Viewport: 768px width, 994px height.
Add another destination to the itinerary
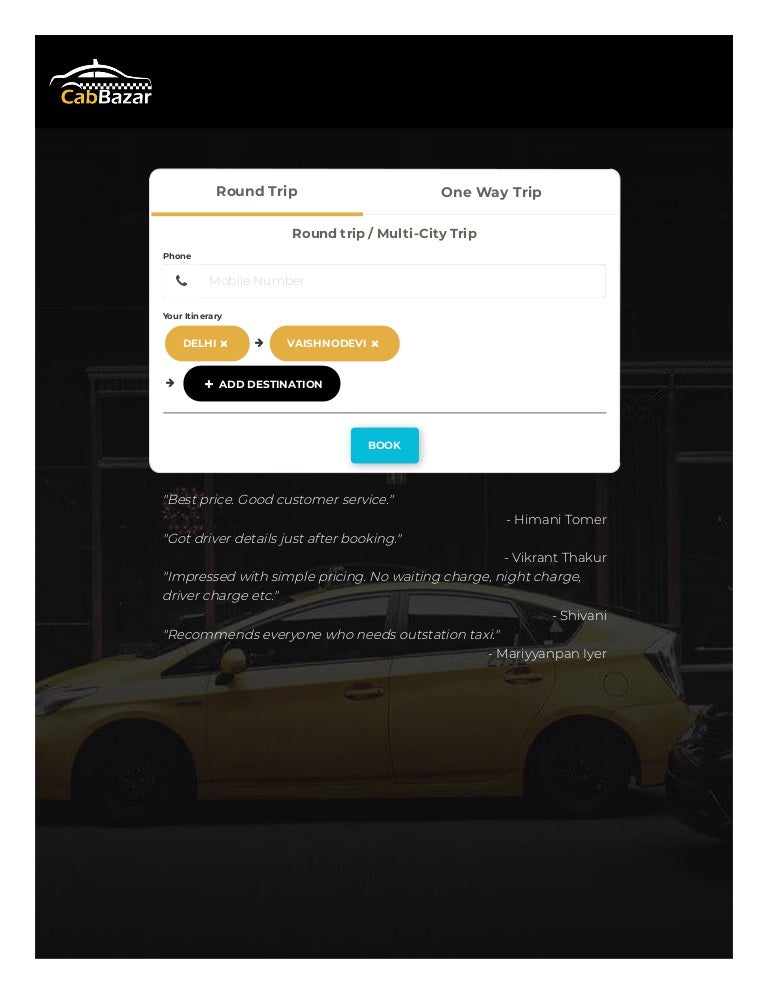[262, 384]
